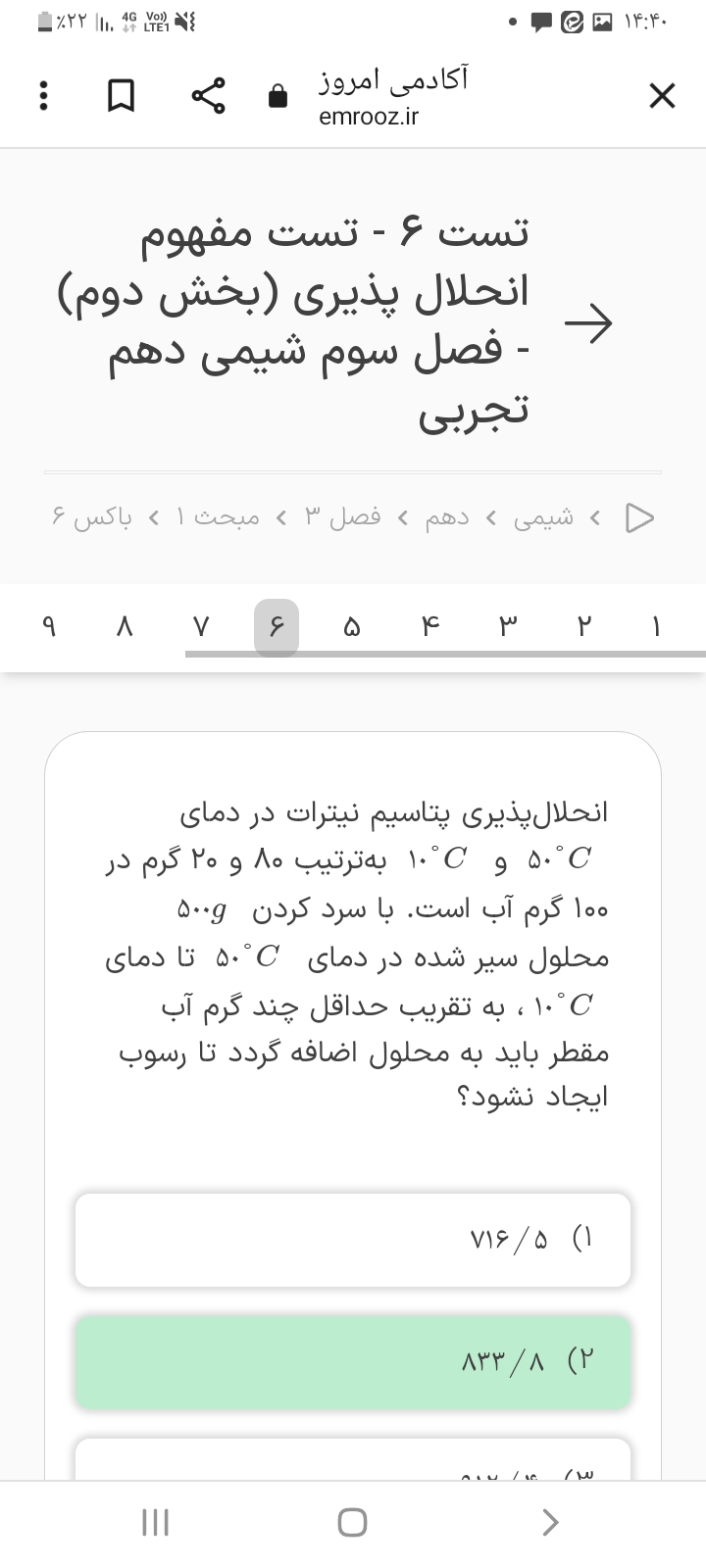
Task: Close the emrooz.ir browser tab
Action: (662, 96)
